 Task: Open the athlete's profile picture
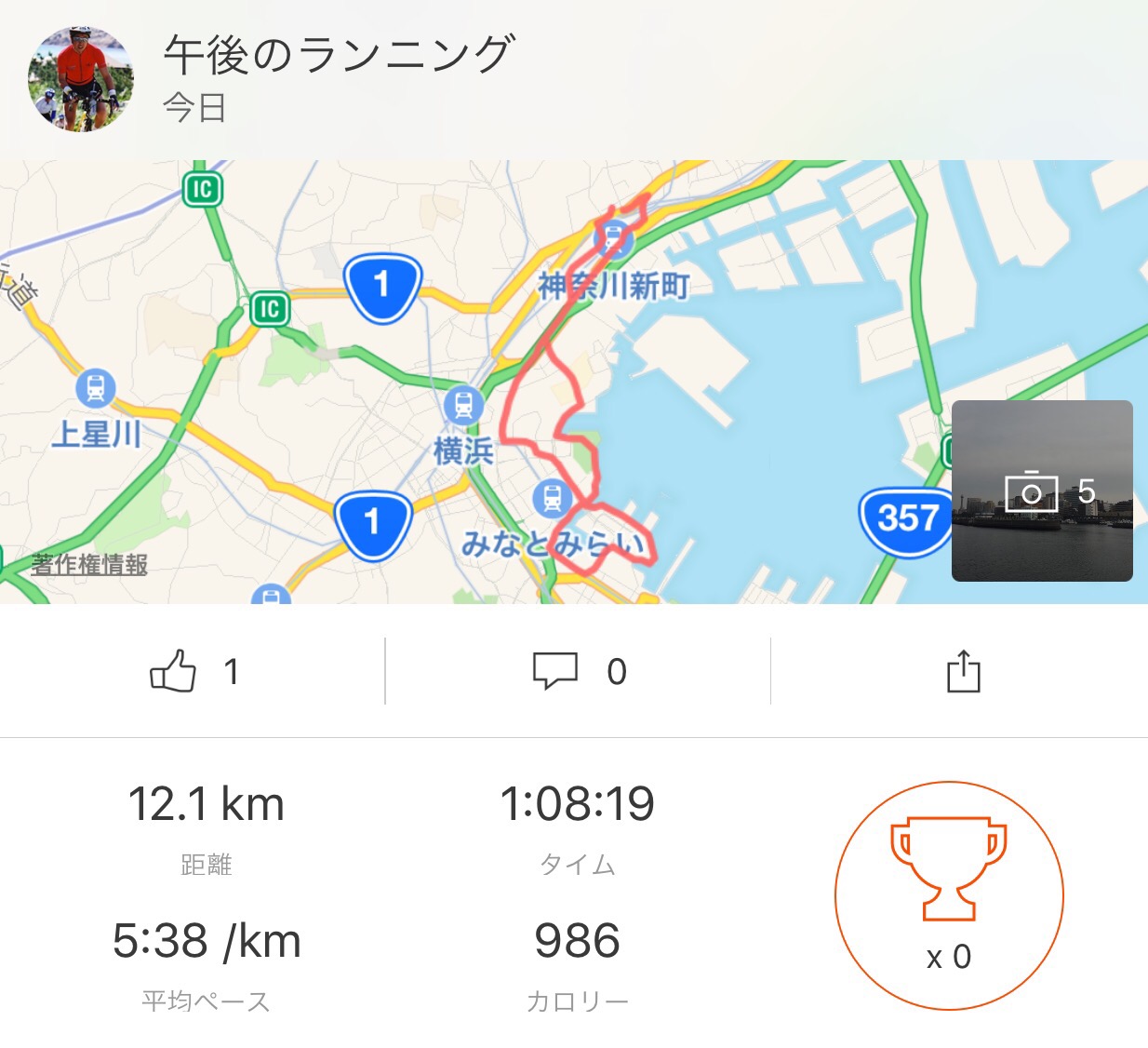(x=81, y=79)
